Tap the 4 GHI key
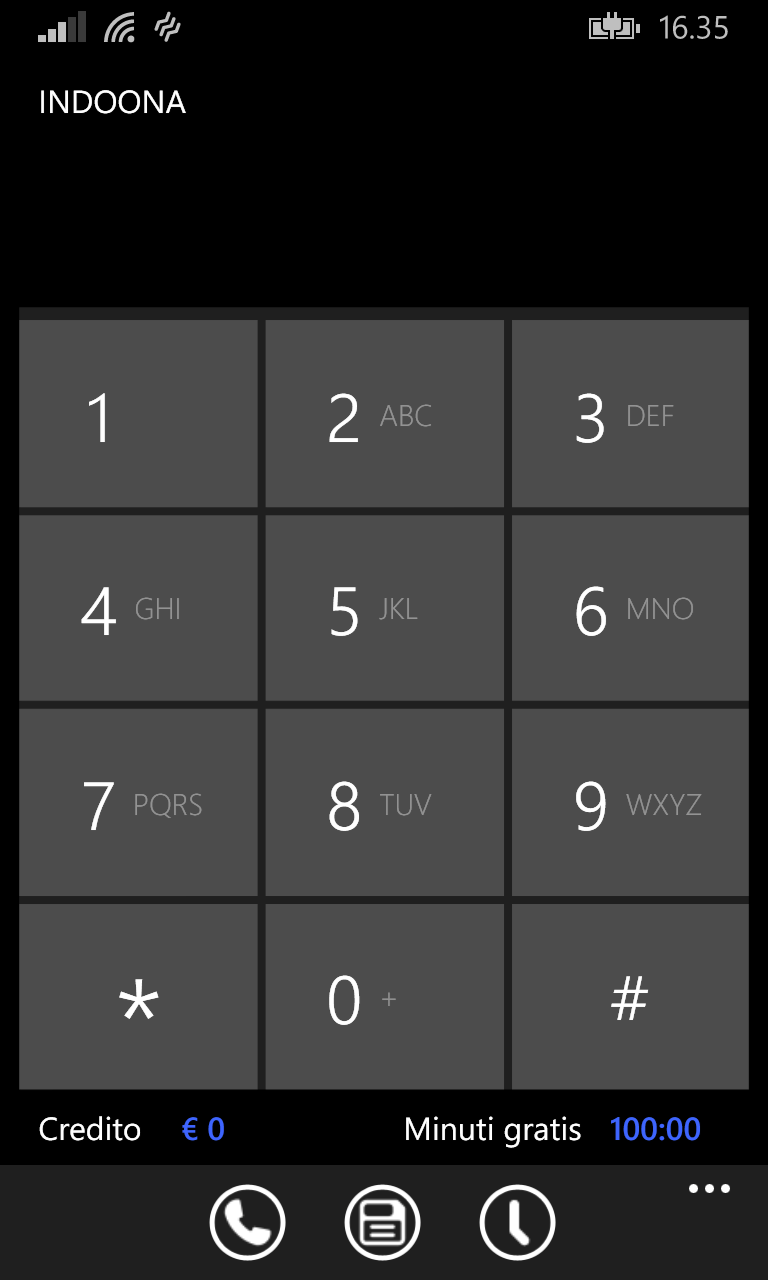This screenshot has width=768, height=1280. [138, 608]
